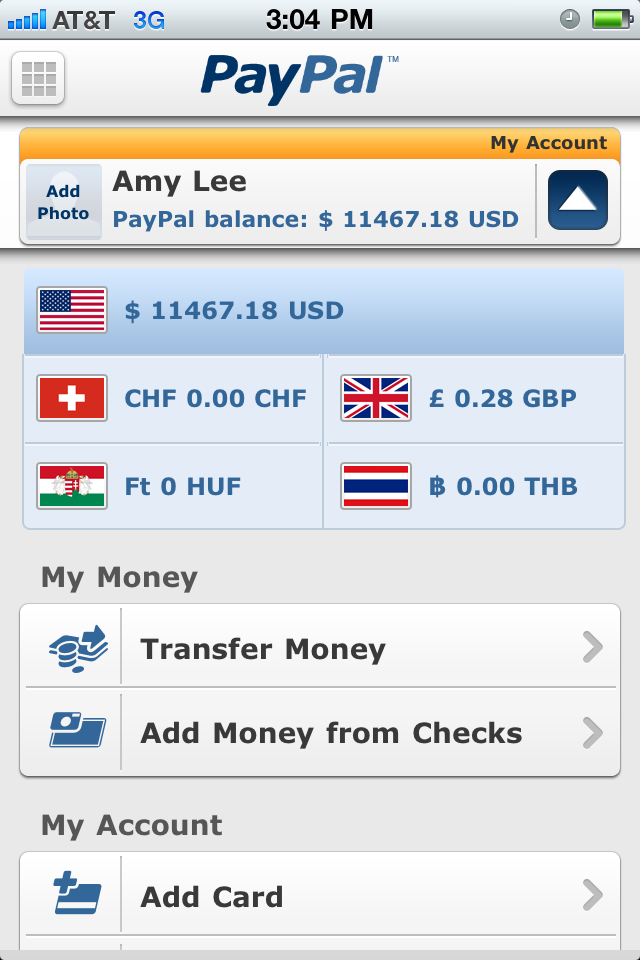Open Transfer Money

pyautogui.click(x=320, y=649)
